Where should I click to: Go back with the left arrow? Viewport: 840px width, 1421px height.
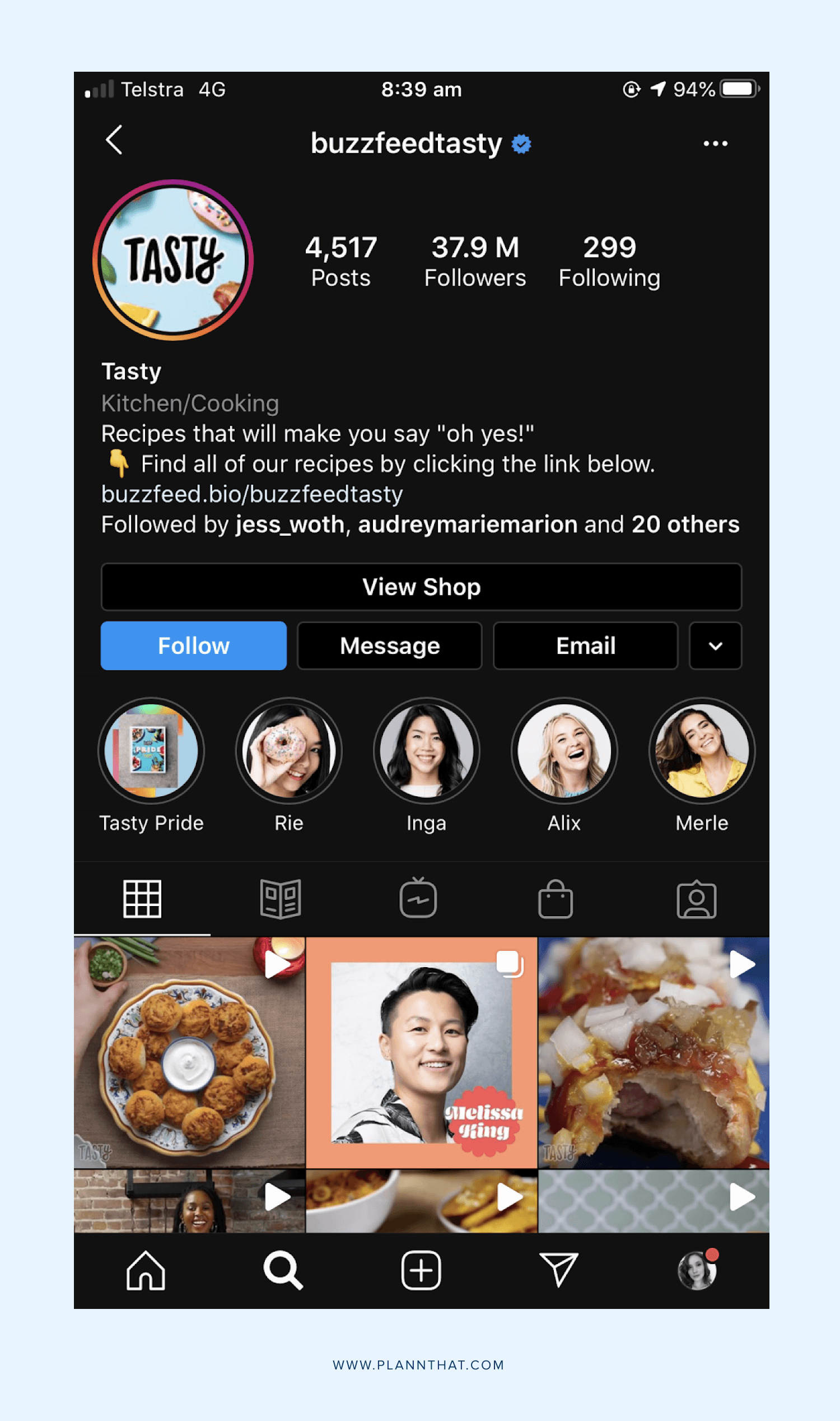115,142
